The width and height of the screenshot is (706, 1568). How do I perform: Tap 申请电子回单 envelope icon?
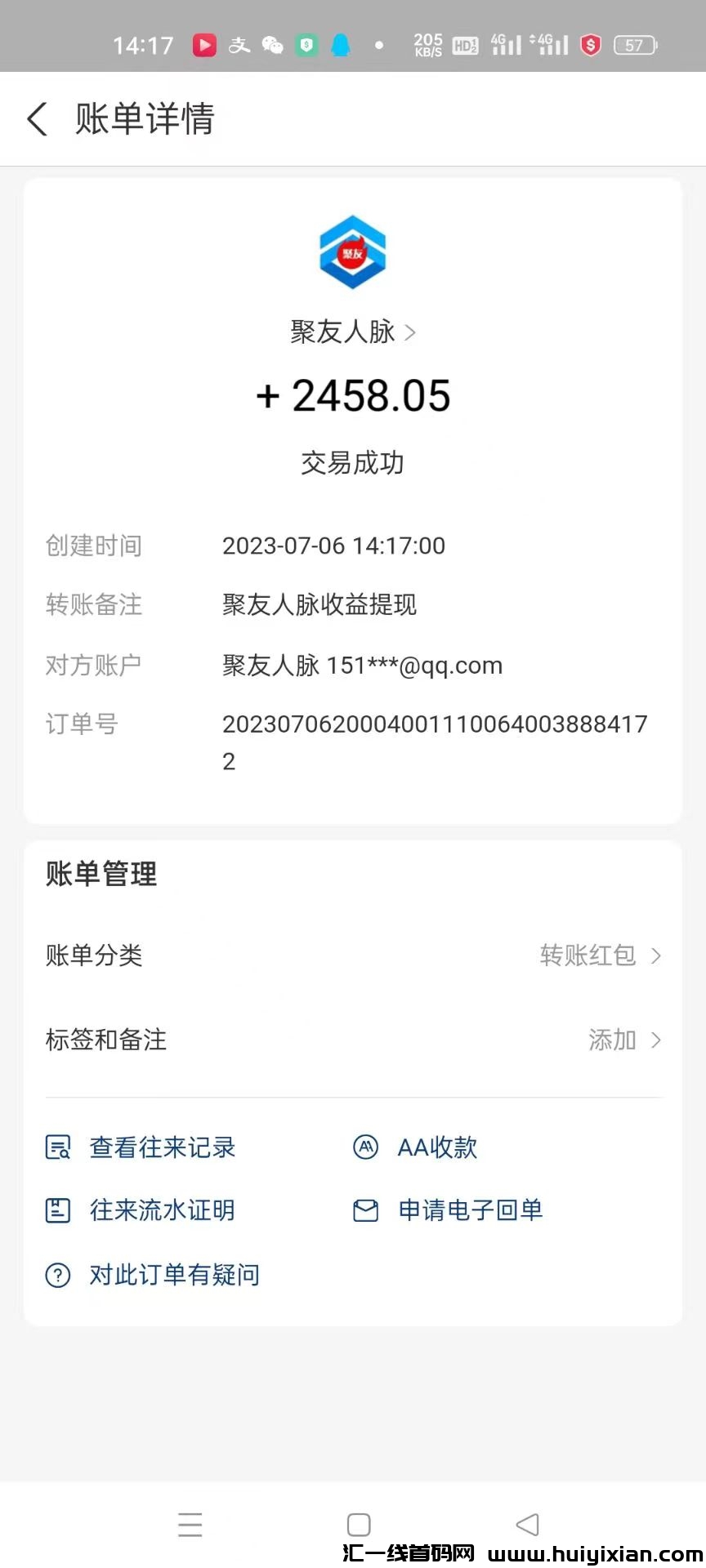click(x=365, y=1210)
